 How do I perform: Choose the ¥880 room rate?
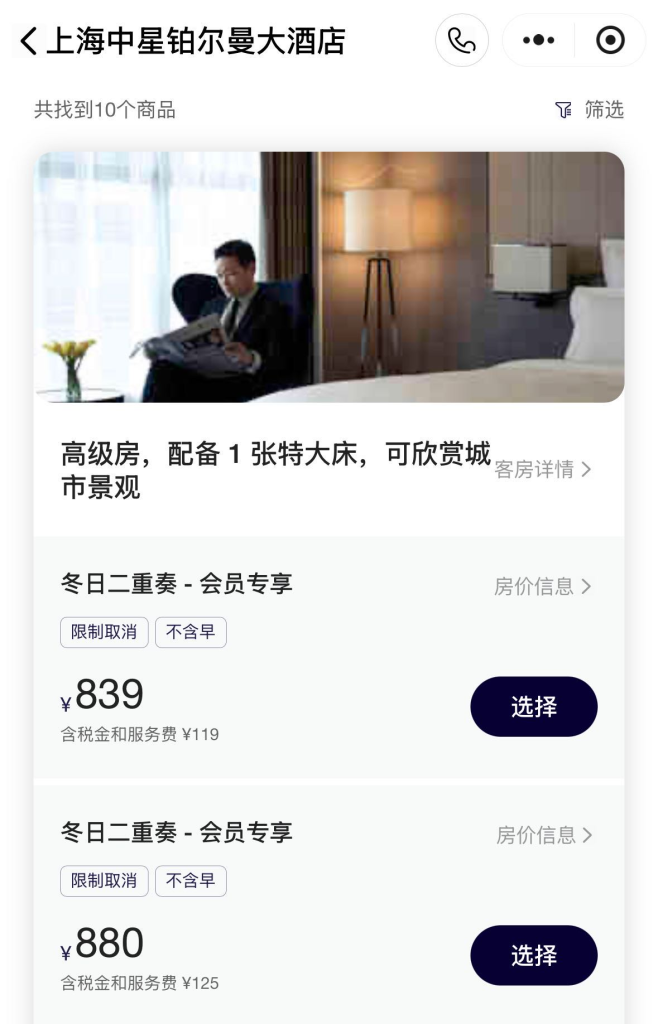533,956
